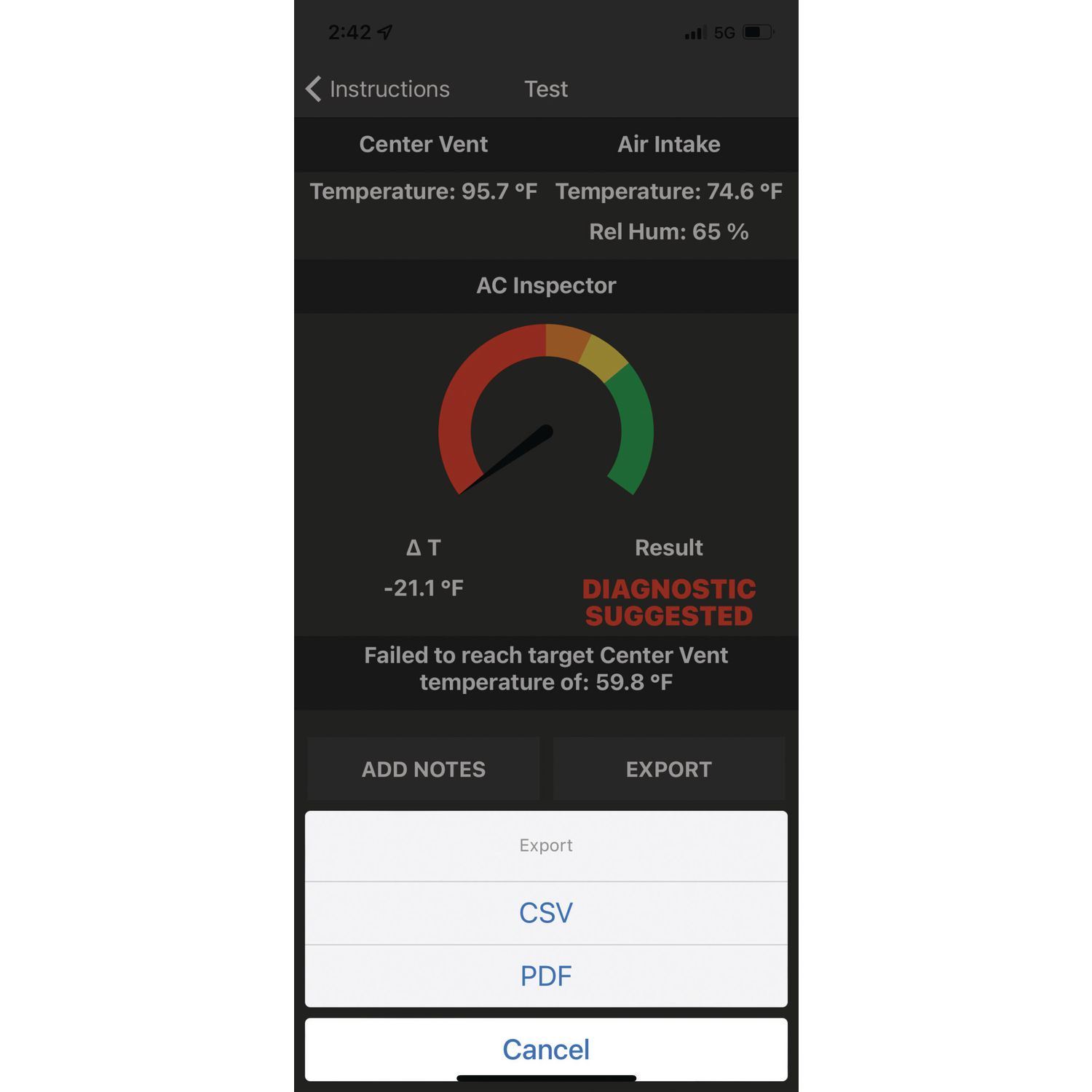This screenshot has height=1092, width=1092.
Task: Go back to Instructions
Action: 377,89
